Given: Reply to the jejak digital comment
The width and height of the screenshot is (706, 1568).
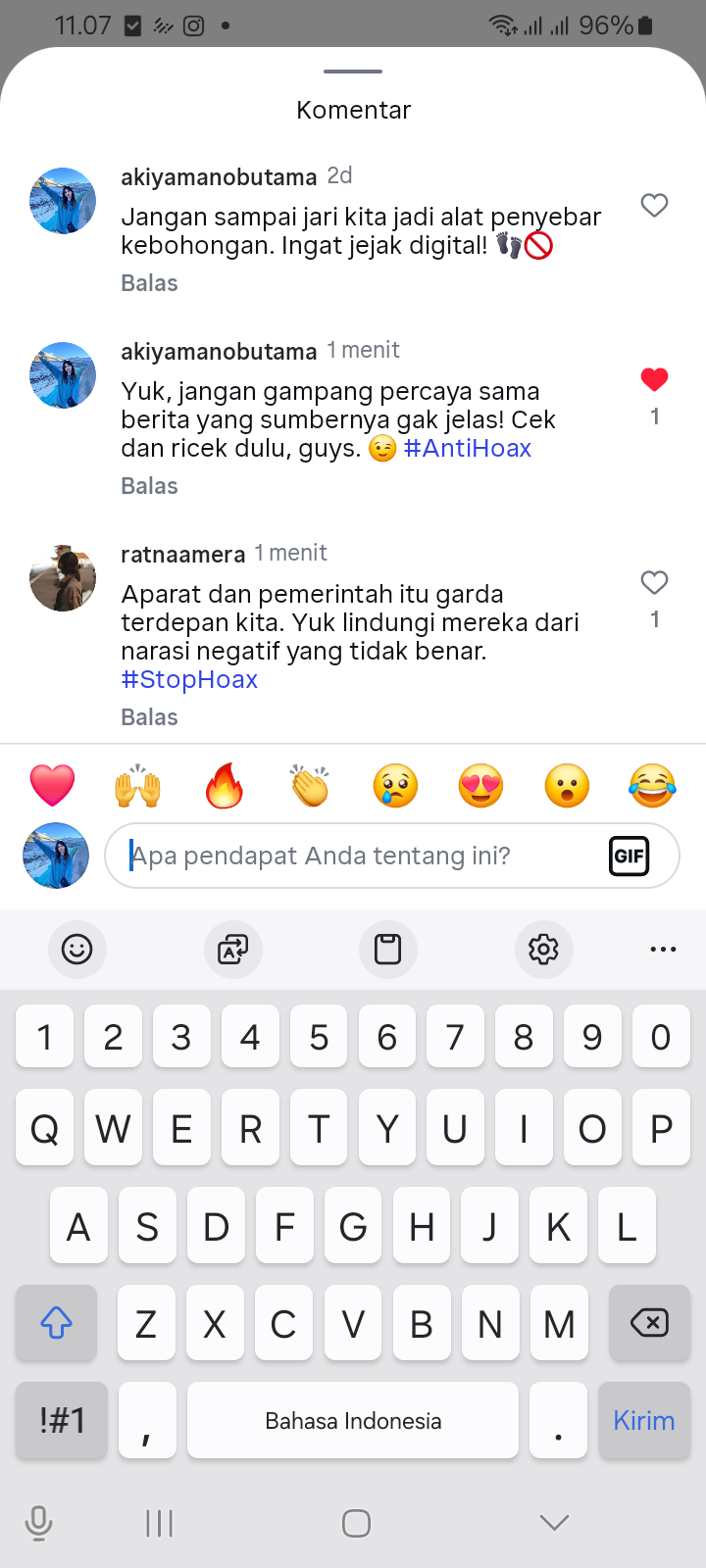Looking at the screenshot, I should click(149, 283).
